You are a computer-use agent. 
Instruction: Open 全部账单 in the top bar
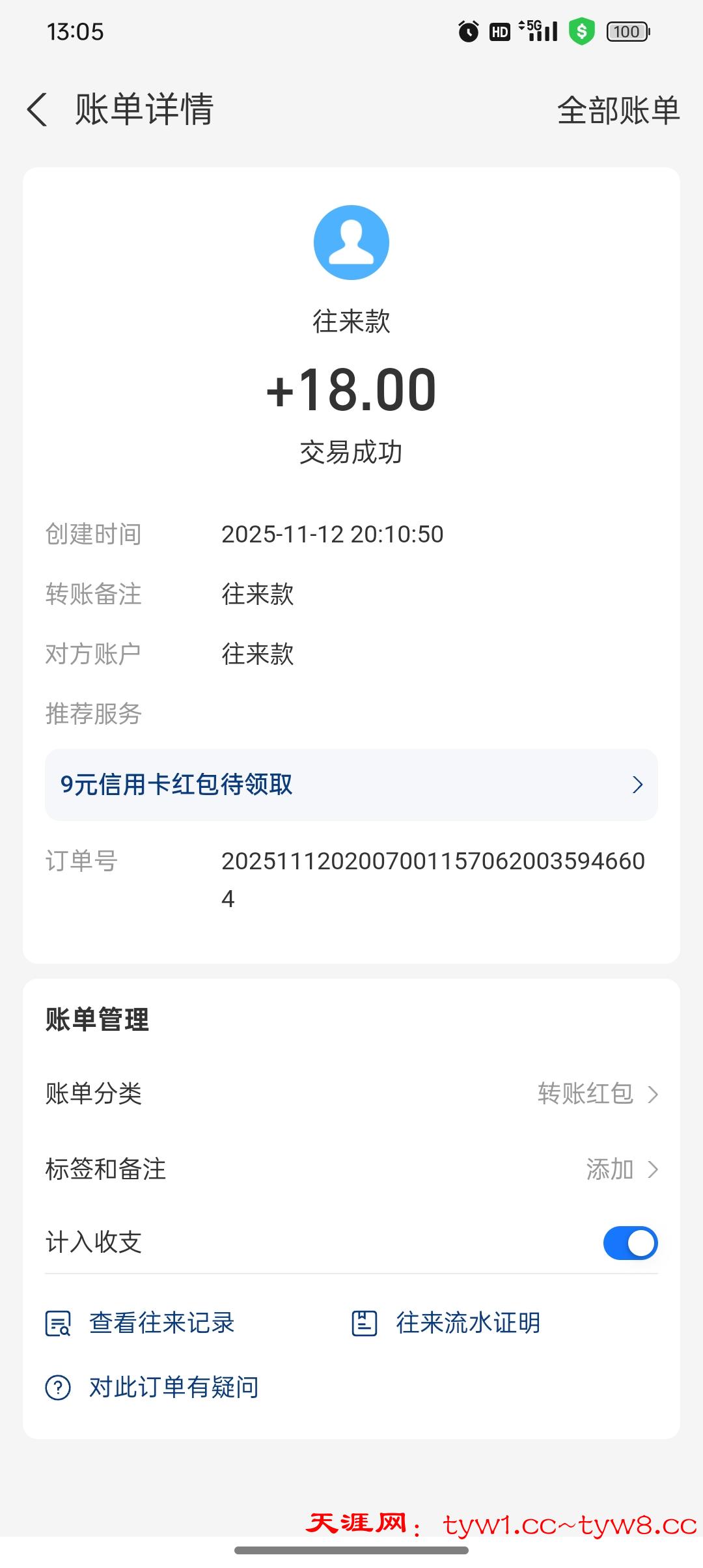[618, 110]
